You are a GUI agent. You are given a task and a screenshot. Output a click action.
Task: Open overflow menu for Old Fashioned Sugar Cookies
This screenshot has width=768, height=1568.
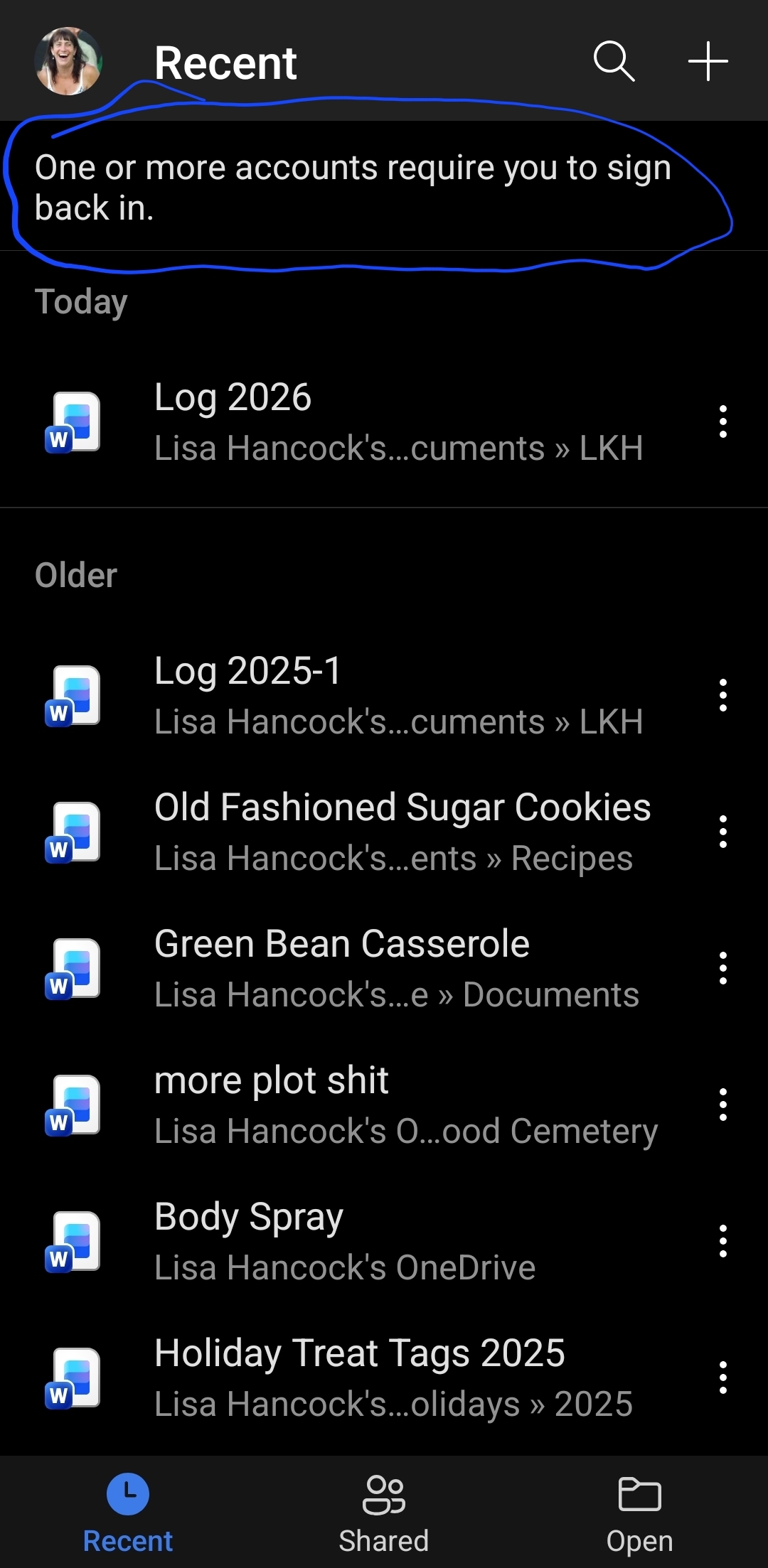click(722, 832)
